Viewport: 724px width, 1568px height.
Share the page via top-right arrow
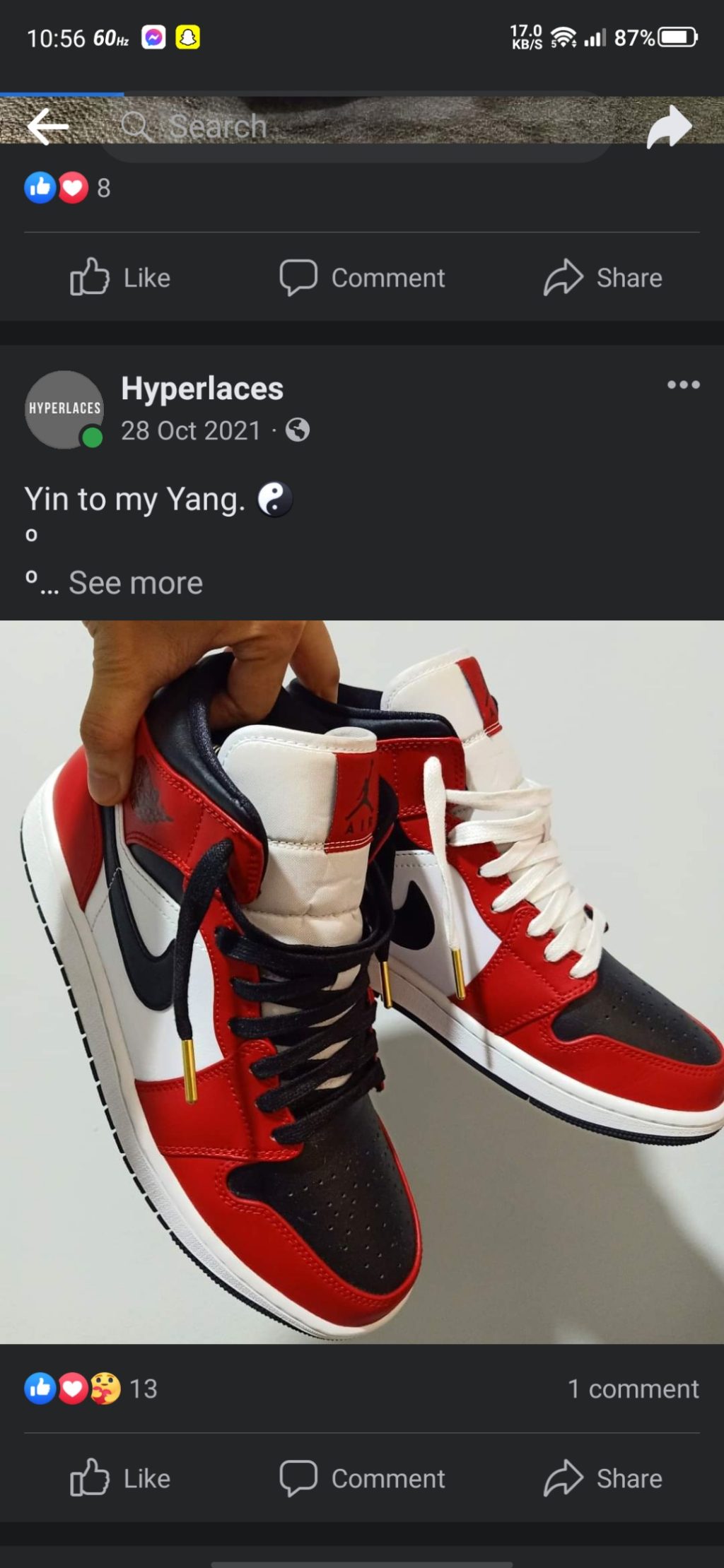click(x=669, y=127)
